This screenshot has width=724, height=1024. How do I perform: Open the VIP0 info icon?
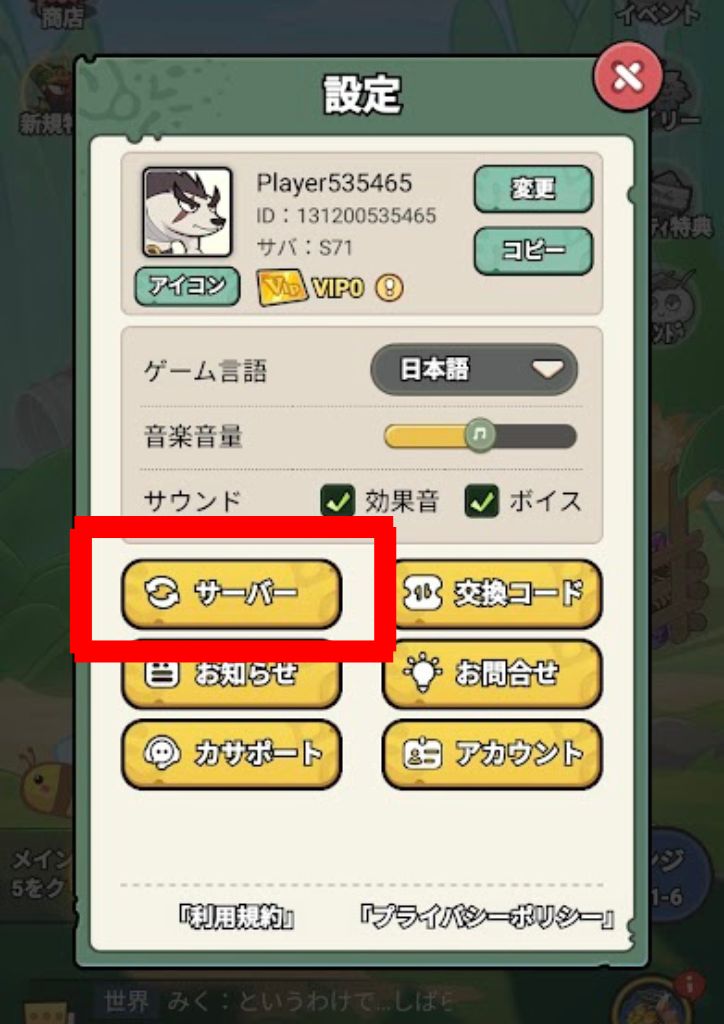pyautogui.click(x=389, y=289)
